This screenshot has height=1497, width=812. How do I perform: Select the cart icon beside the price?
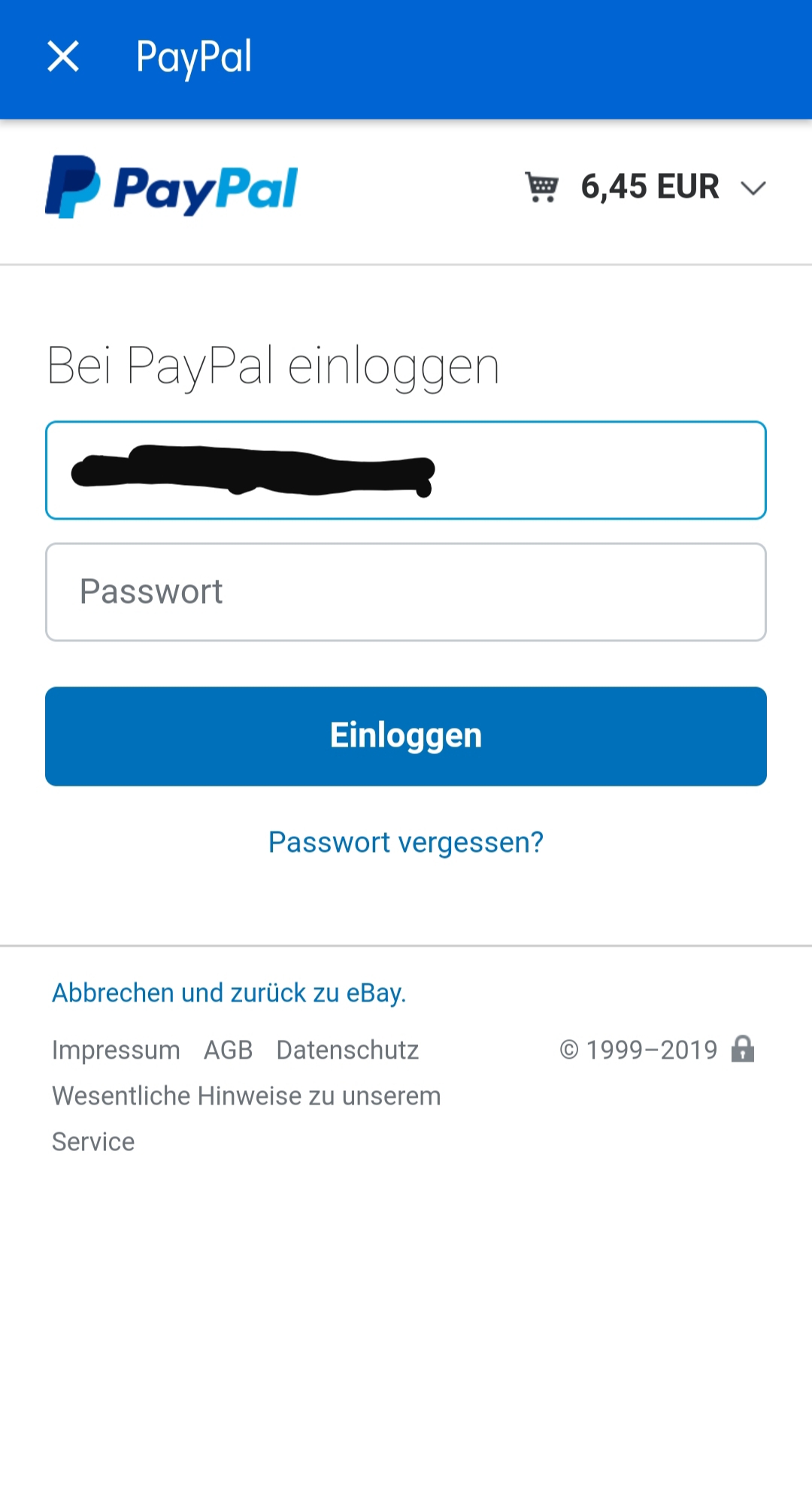[x=541, y=186]
